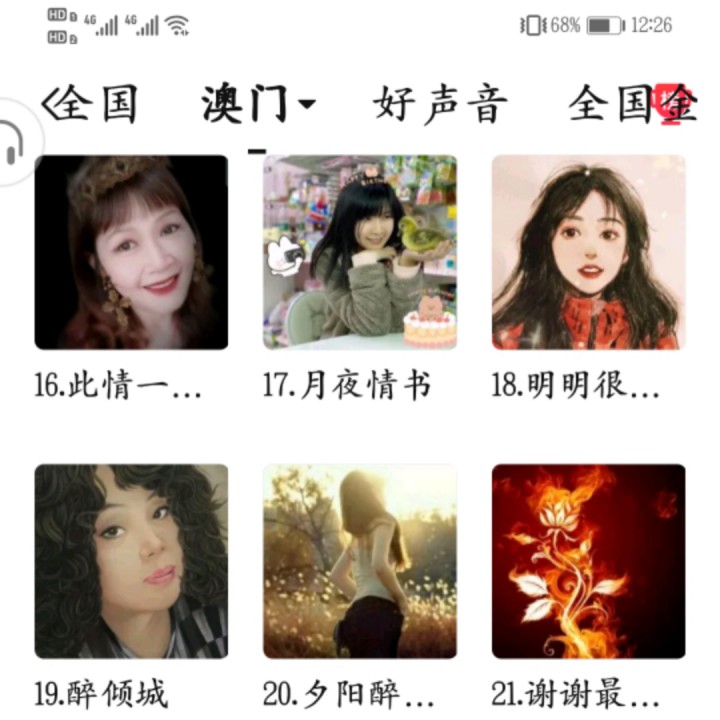The width and height of the screenshot is (720, 720).
Task: Select entry 18.明明很…
Action: click(x=588, y=252)
